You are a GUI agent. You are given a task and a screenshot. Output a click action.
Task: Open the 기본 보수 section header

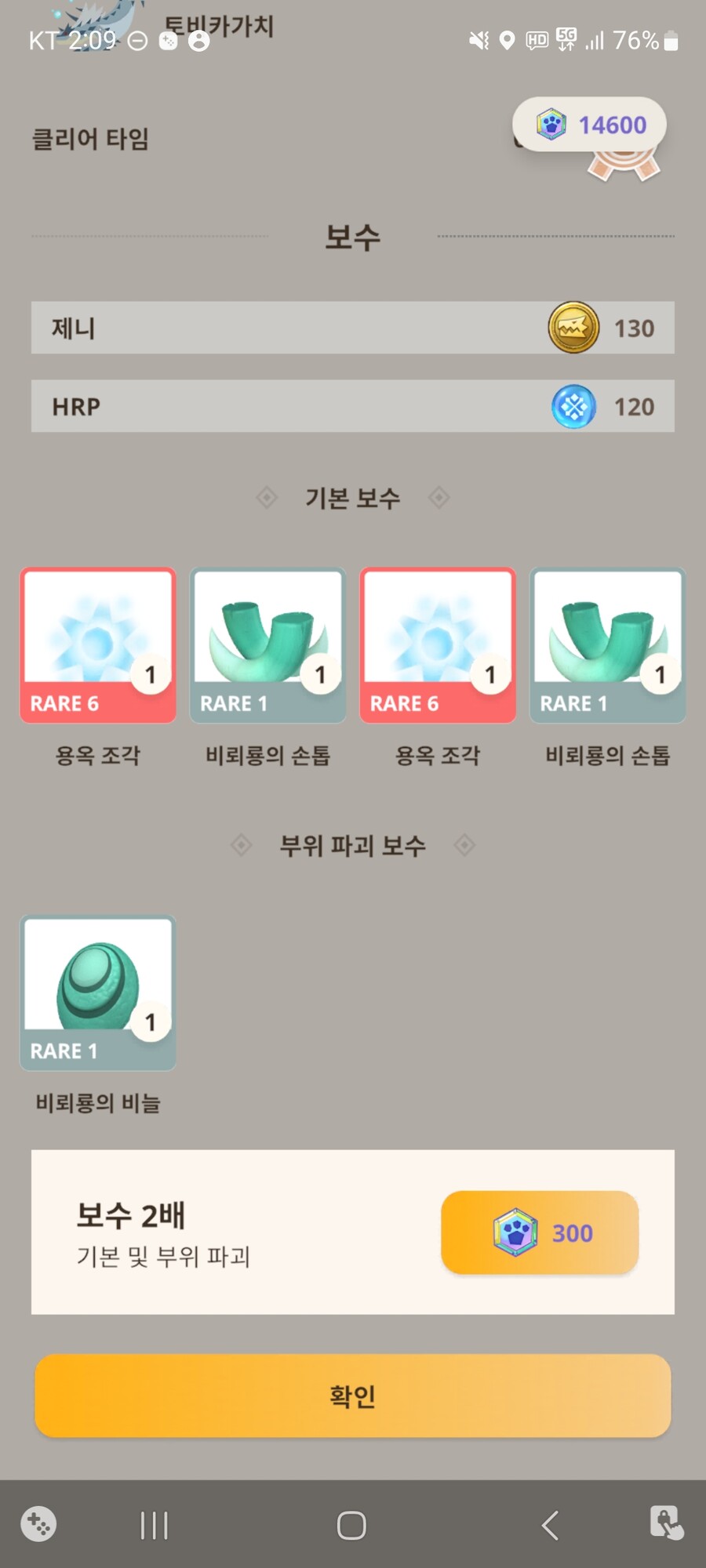(352, 498)
